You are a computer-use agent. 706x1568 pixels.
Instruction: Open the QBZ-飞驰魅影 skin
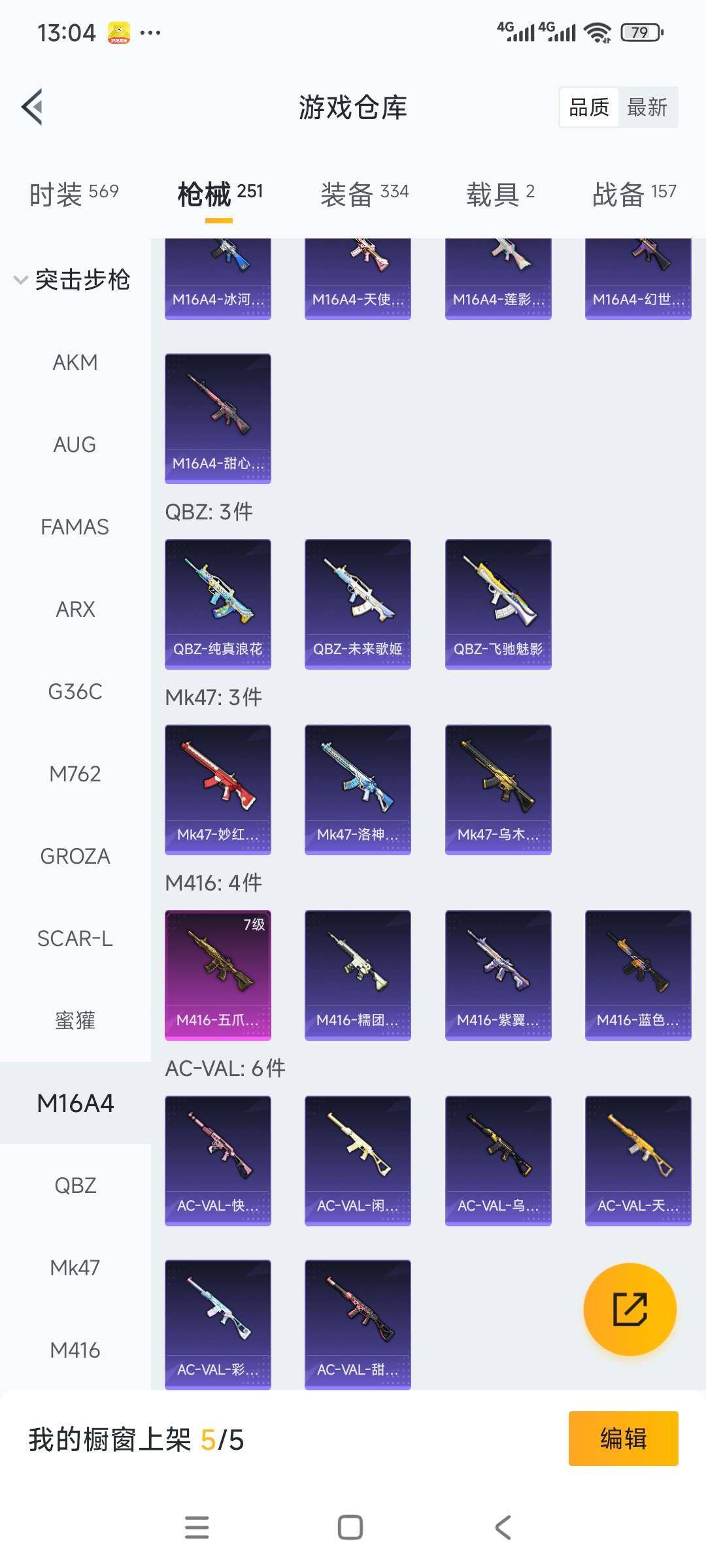(x=498, y=603)
